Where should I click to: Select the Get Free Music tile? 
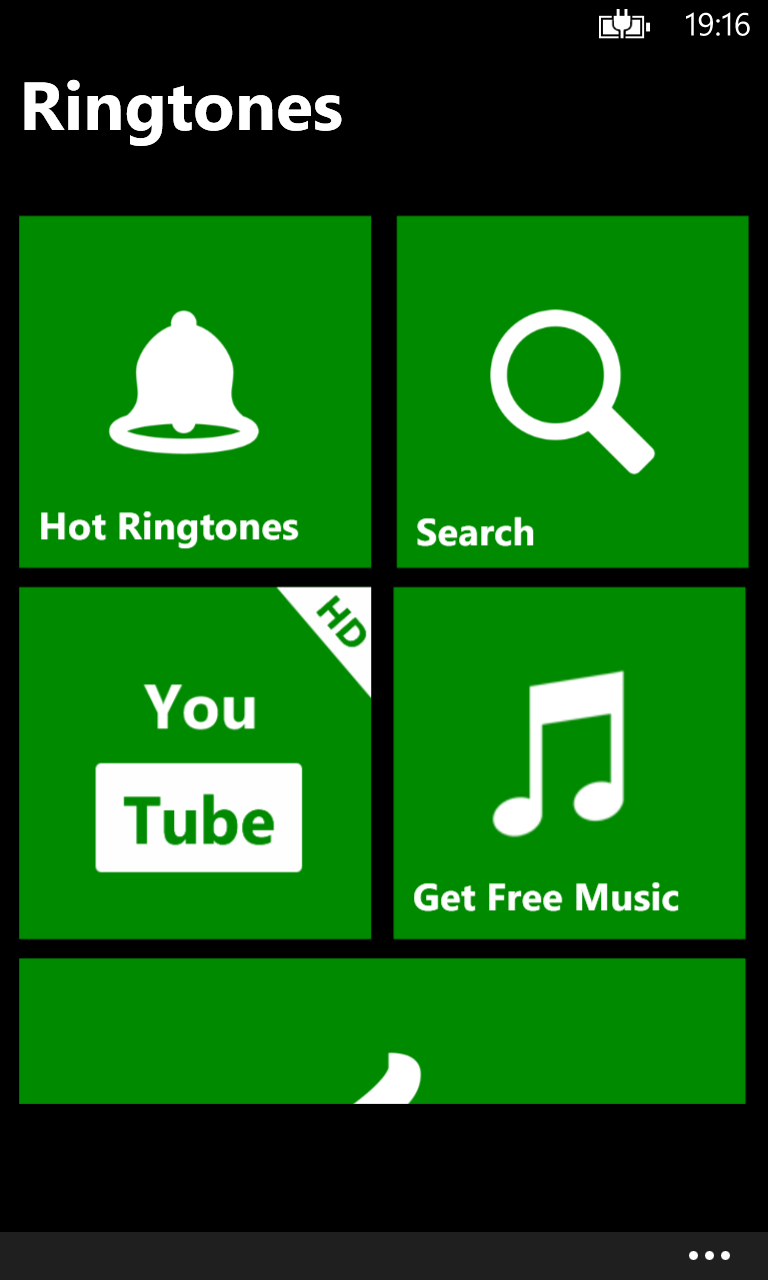569,763
